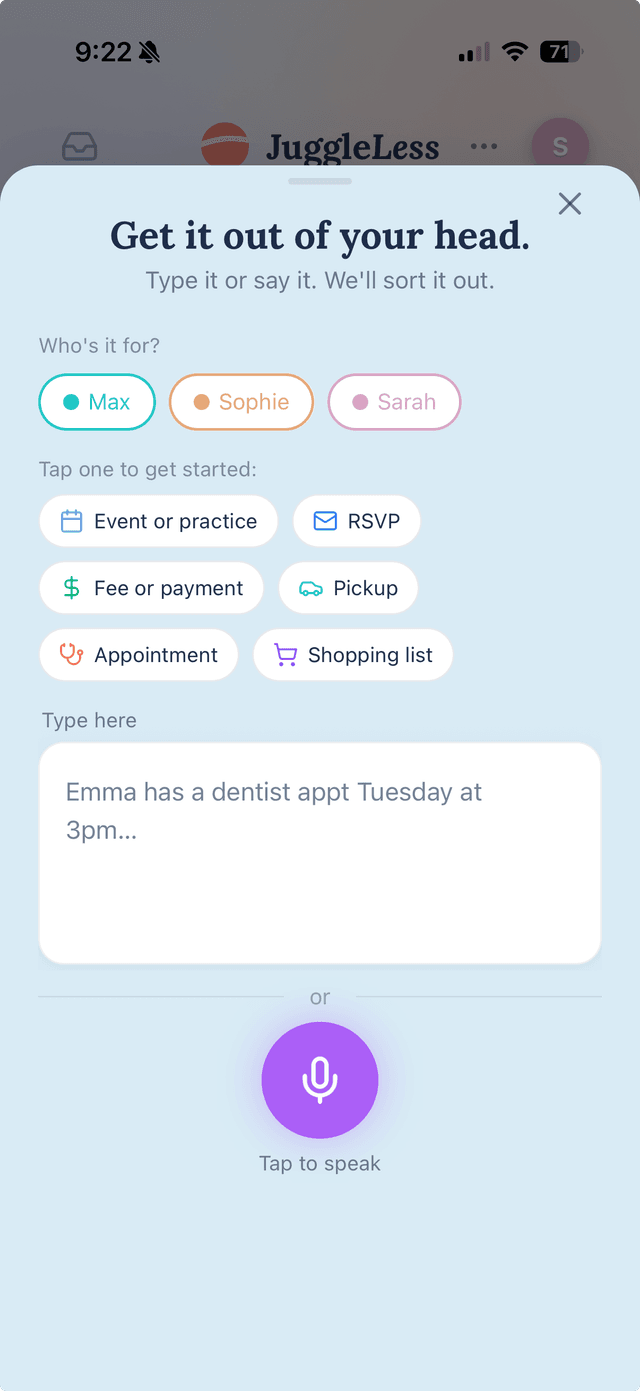The height and width of the screenshot is (1391, 640).
Task: Pick Sarah as the person
Action: pos(394,402)
